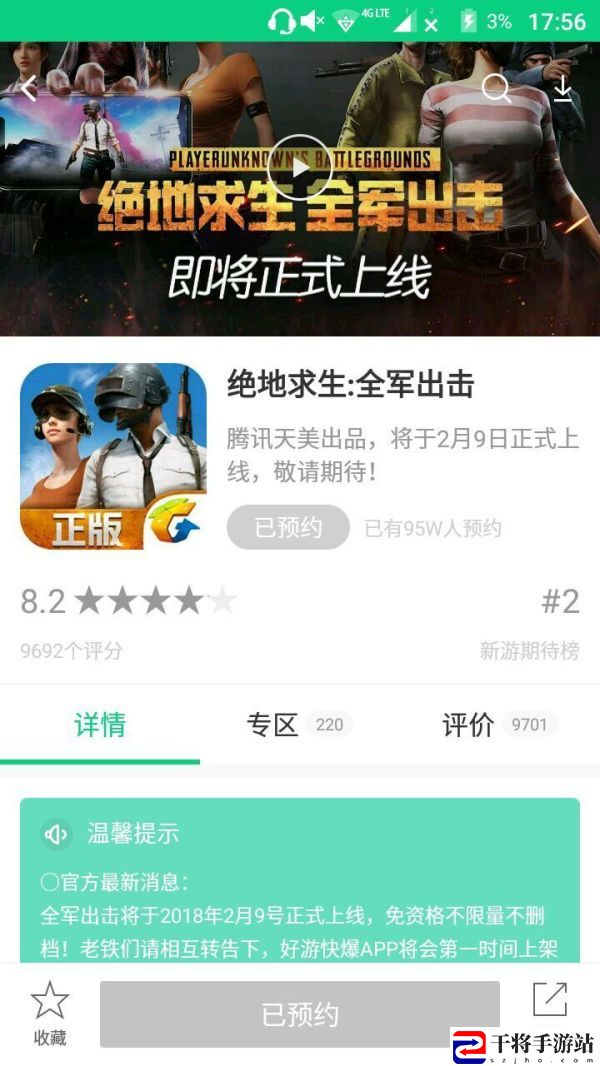Go back using the top-left arrow

[x=29, y=89]
